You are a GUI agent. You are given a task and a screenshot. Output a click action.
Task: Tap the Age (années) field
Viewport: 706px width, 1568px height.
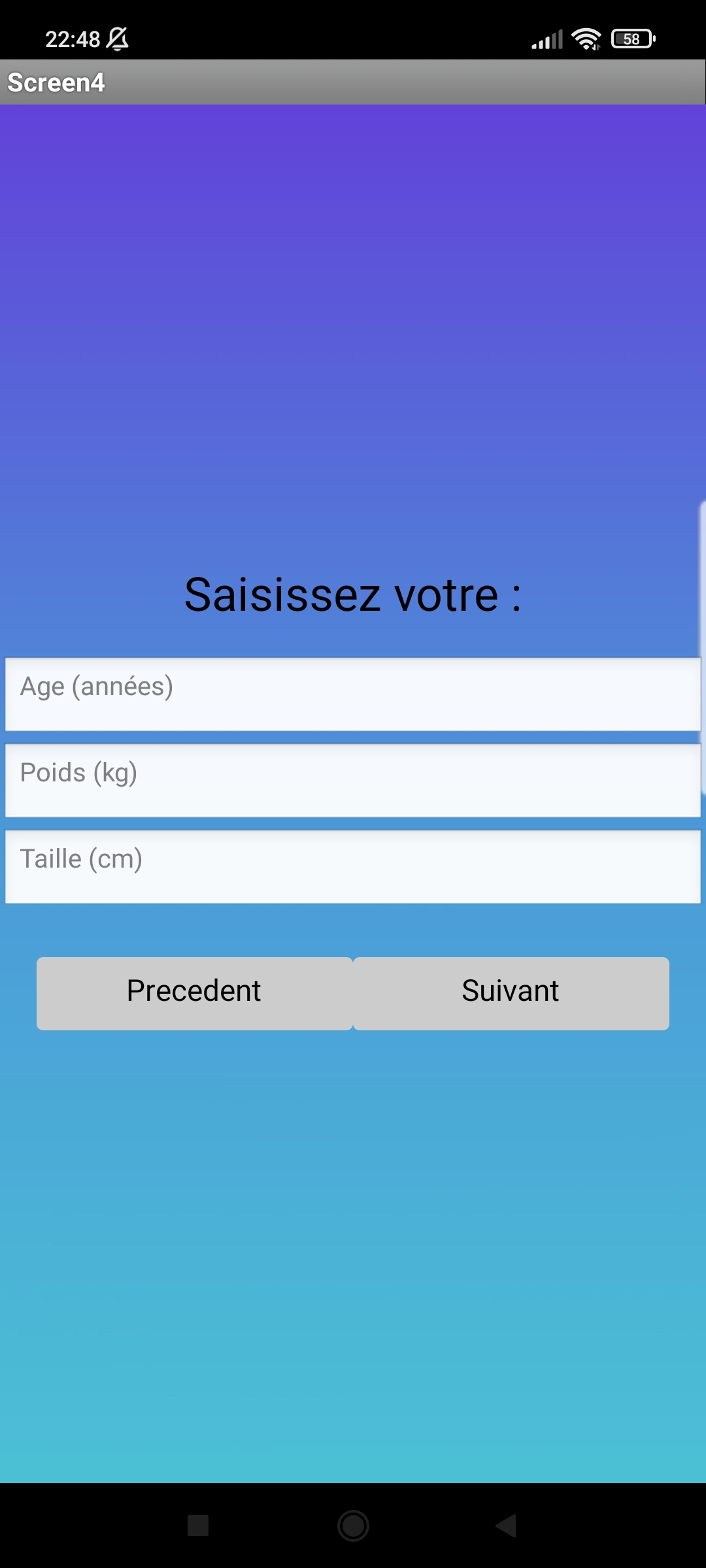(353, 694)
